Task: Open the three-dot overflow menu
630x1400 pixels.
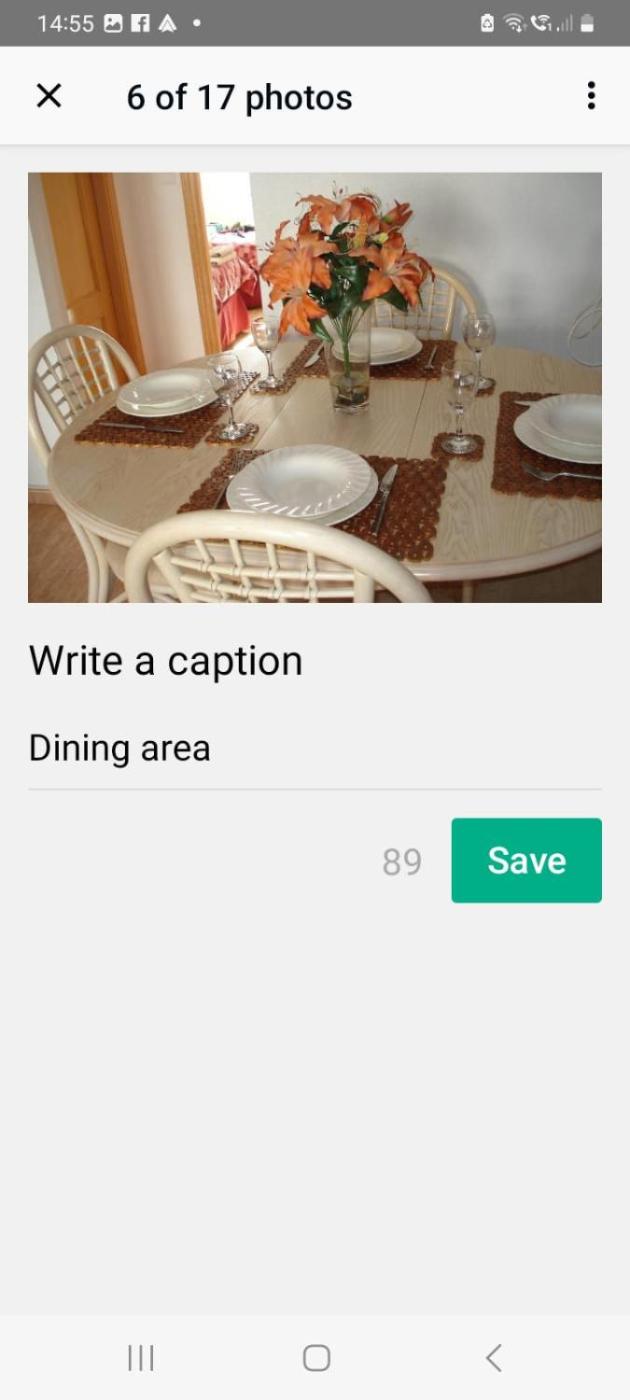Action: pos(591,96)
